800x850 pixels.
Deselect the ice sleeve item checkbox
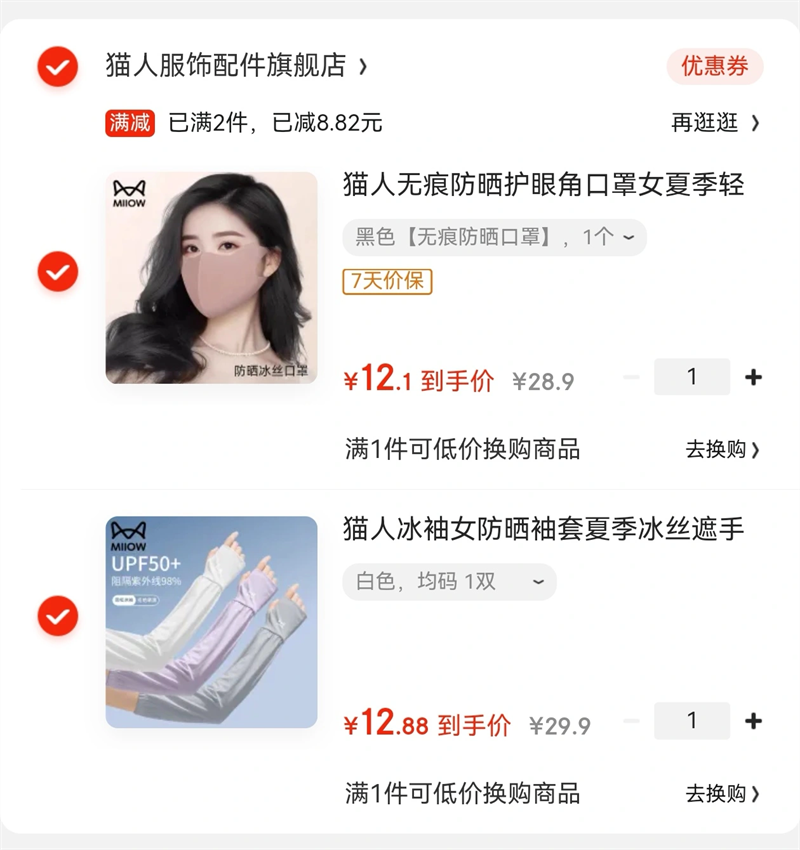[x=57, y=616]
